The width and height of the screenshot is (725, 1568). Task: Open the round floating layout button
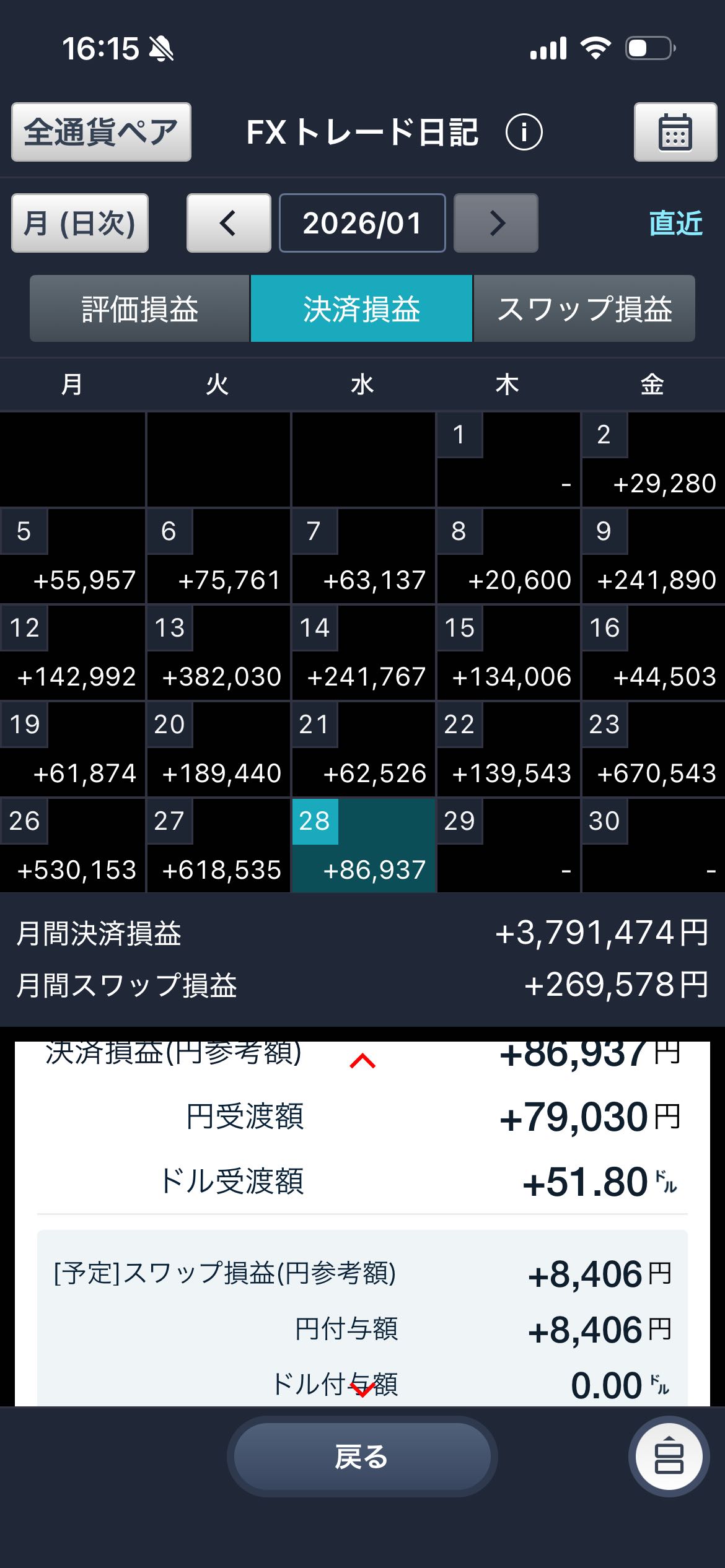point(669,1457)
